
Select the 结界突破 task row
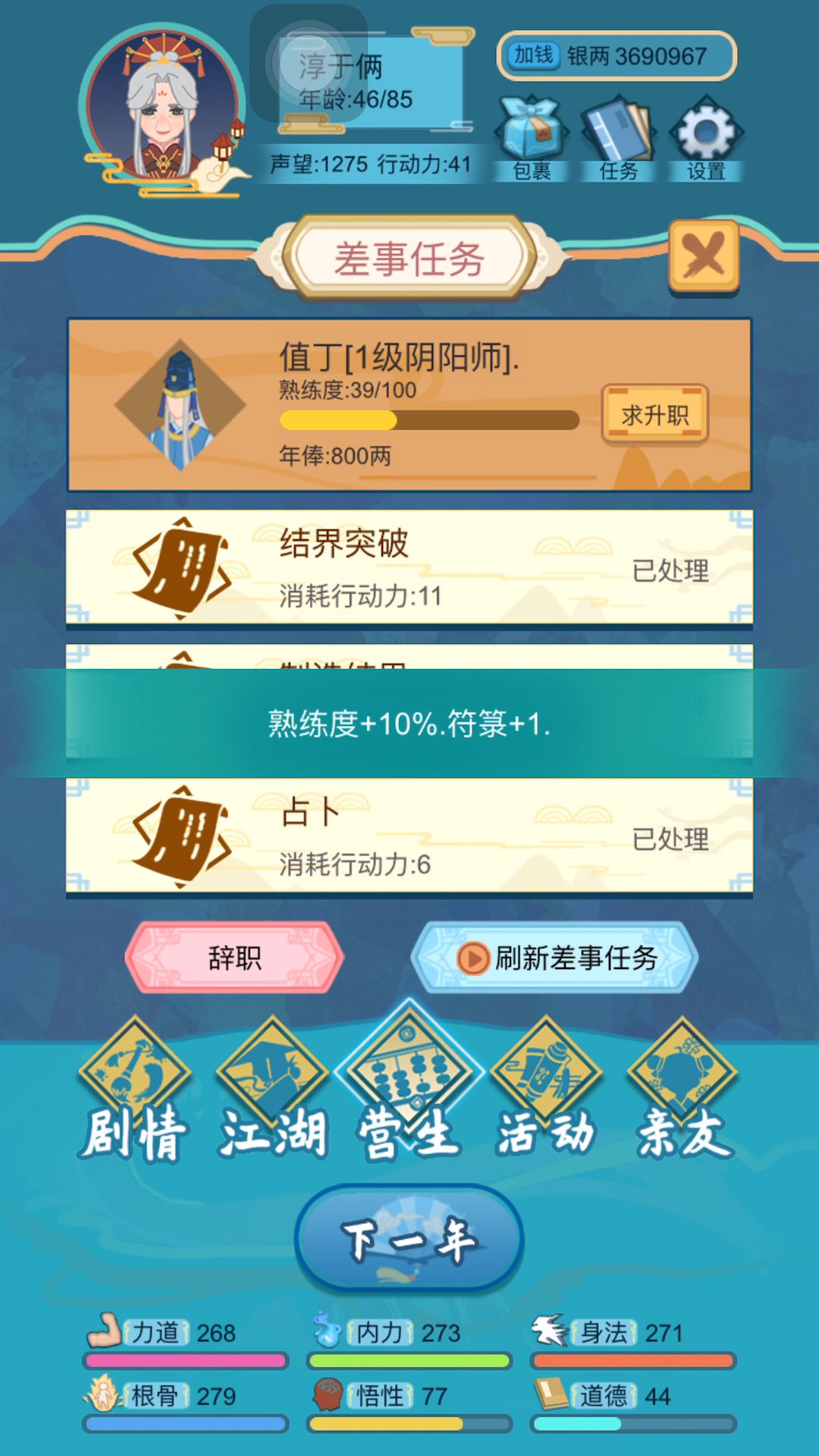409,569
